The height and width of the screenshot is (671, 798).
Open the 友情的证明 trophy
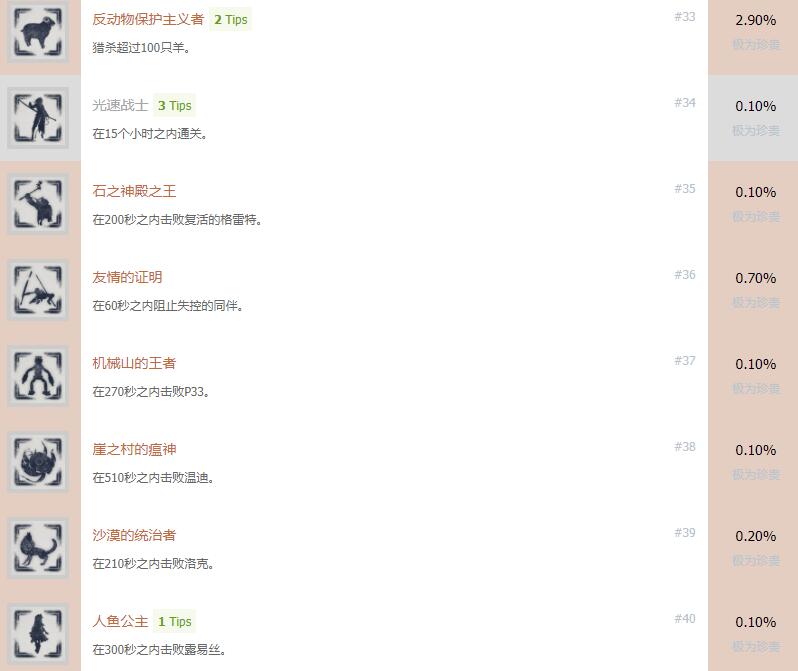click(x=127, y=277)
